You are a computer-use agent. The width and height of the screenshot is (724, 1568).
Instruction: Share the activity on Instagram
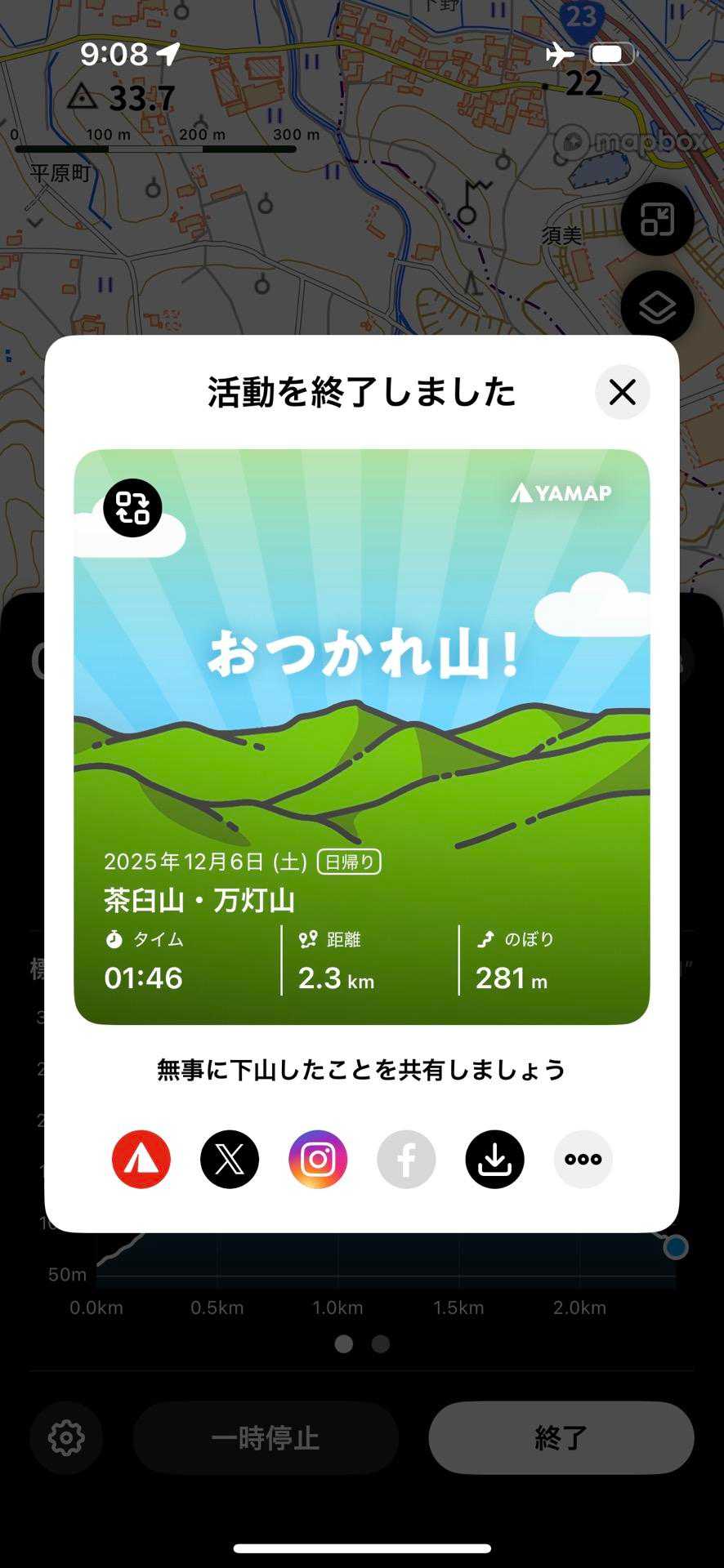tap(318, 1159)
